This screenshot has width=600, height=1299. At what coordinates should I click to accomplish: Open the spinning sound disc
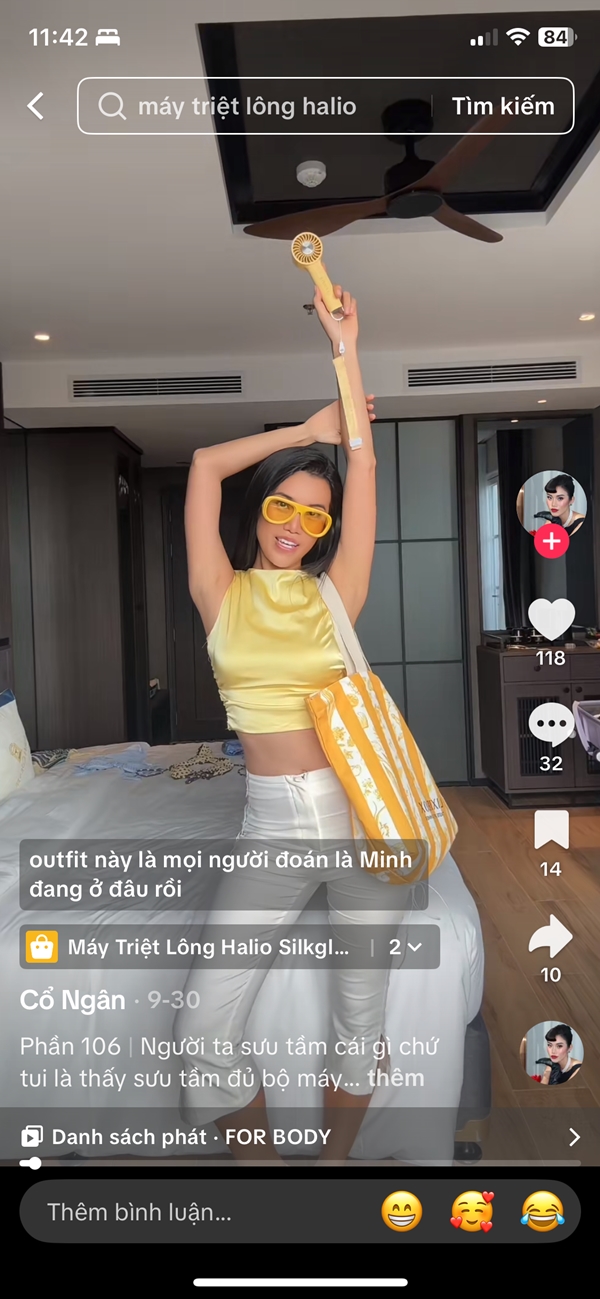pos(551,1052)
